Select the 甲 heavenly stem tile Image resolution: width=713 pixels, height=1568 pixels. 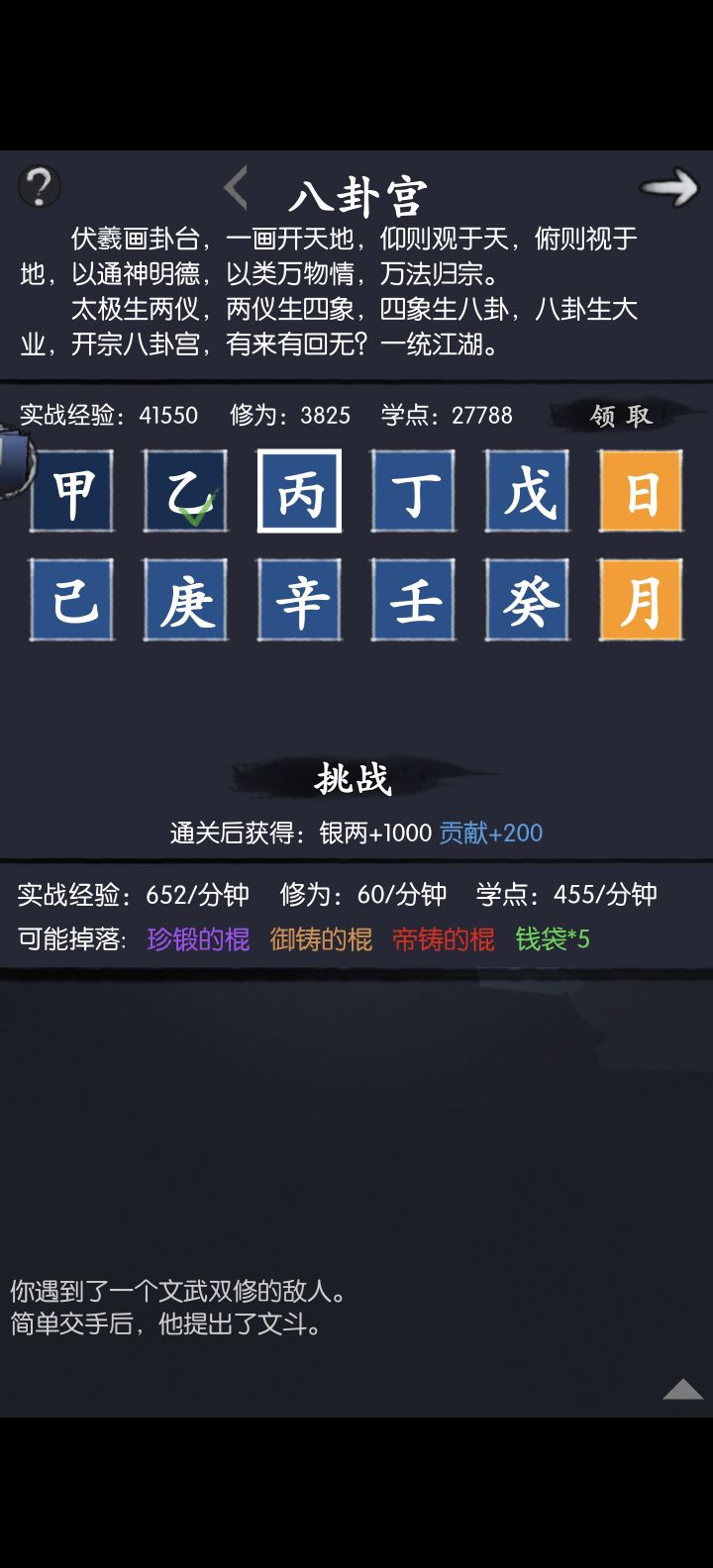pyautogui.click(x=72, y=492)
